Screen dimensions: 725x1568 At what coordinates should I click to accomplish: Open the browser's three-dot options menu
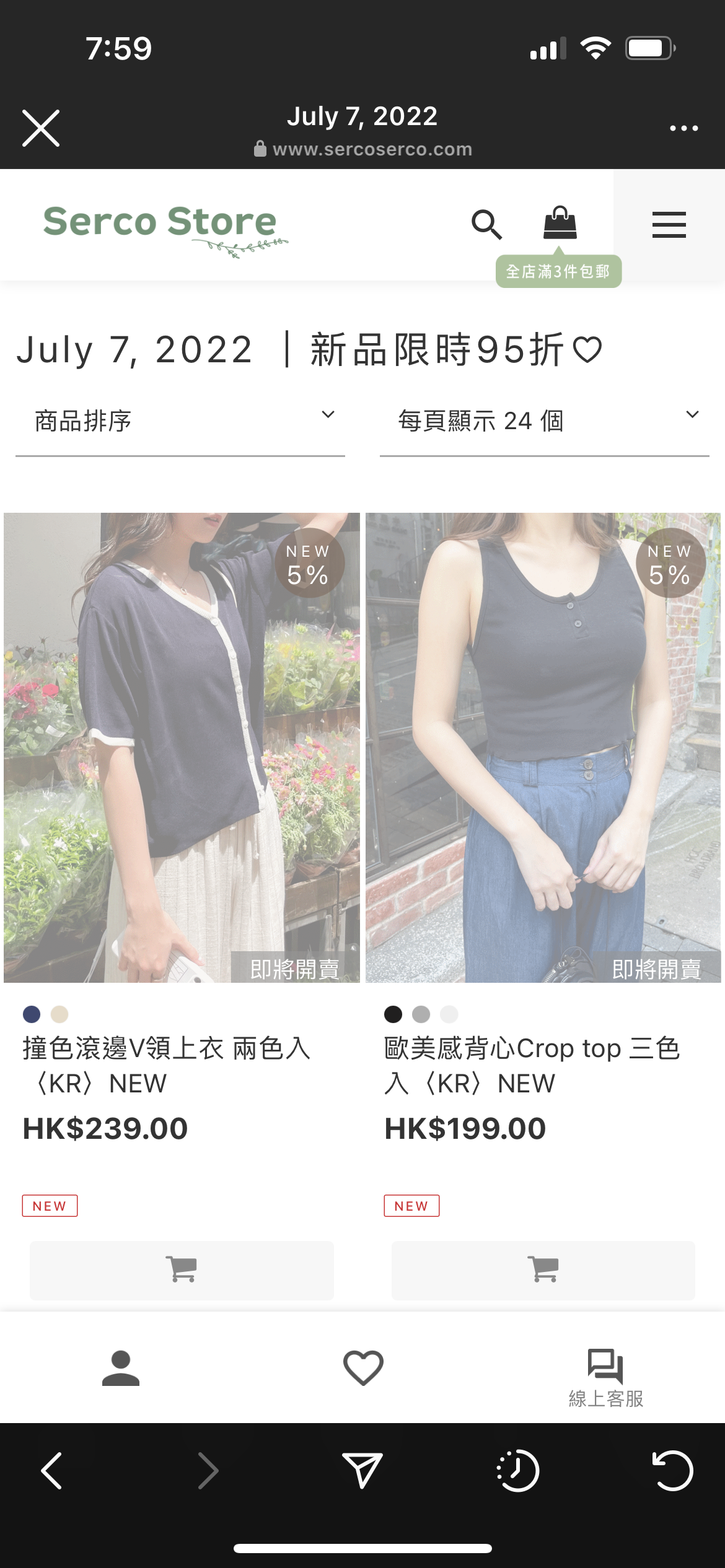tap(684, 128)
